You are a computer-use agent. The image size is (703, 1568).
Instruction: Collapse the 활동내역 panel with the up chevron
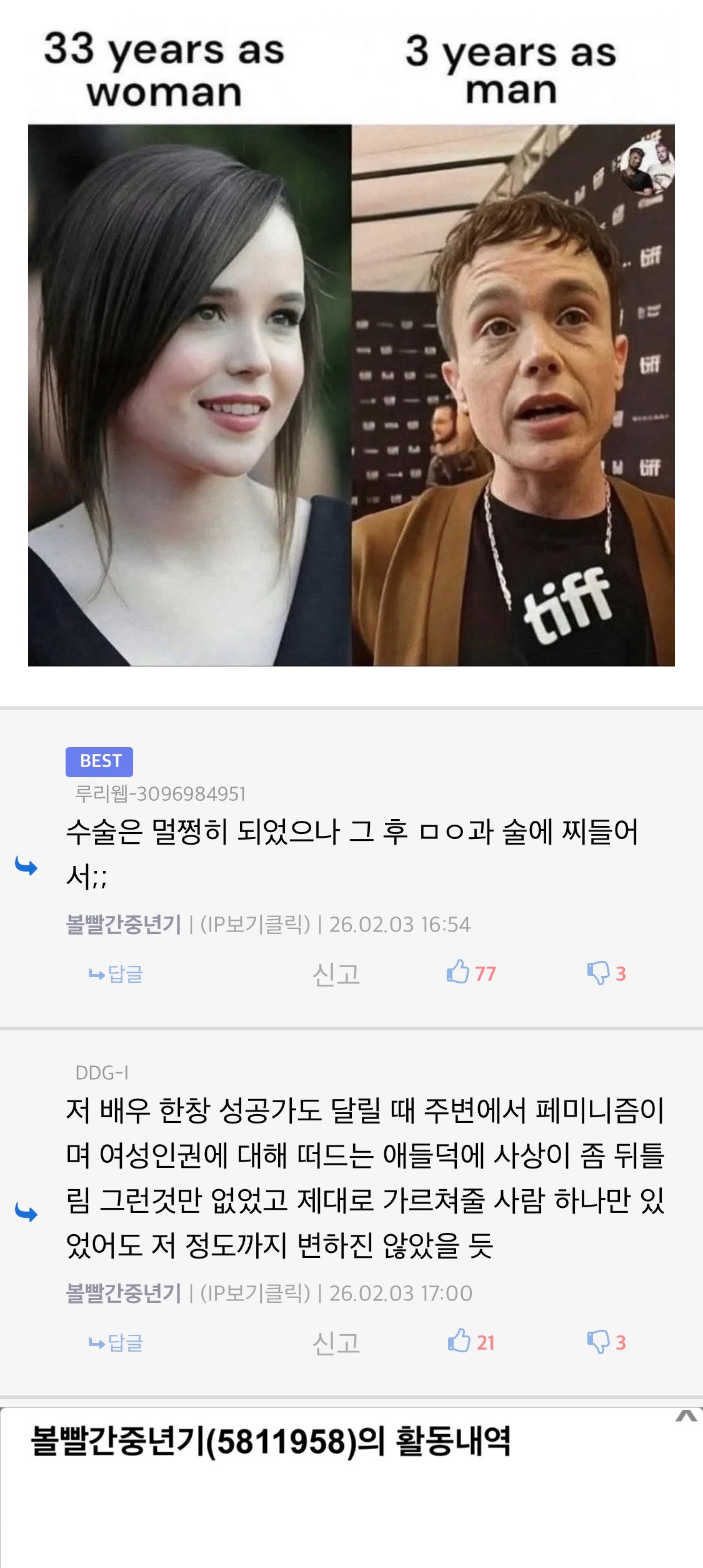(x=686, y=1416)
